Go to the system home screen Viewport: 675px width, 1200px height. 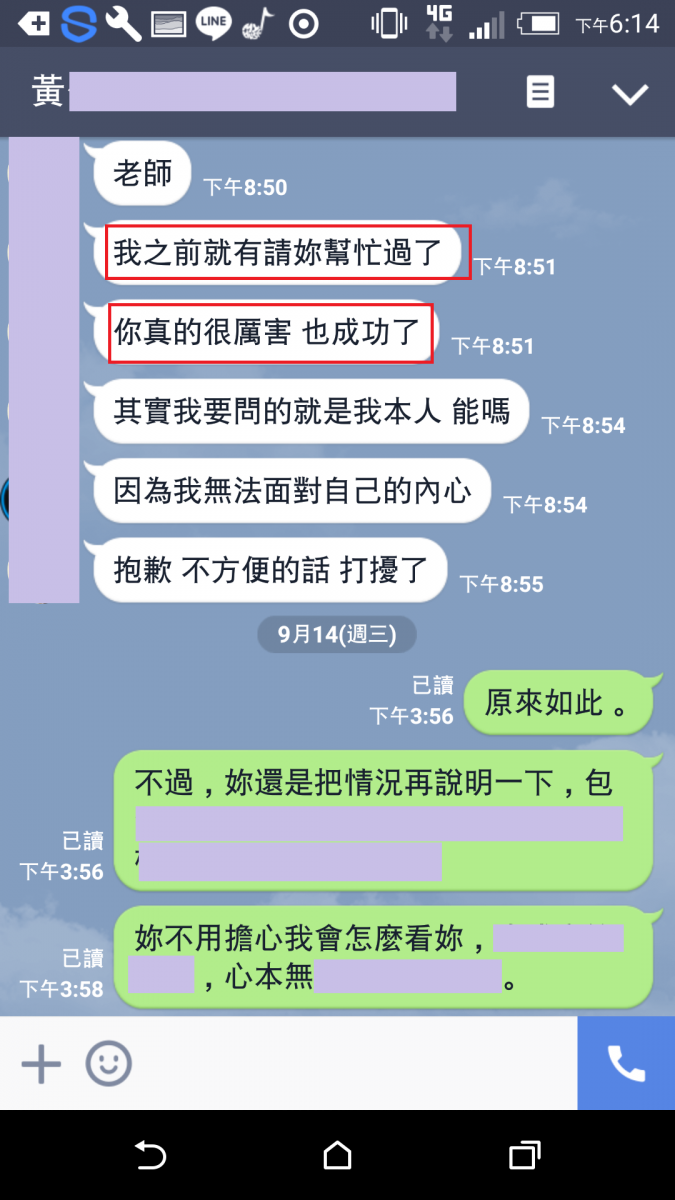pyautogui.click(x=338, y=1156)
